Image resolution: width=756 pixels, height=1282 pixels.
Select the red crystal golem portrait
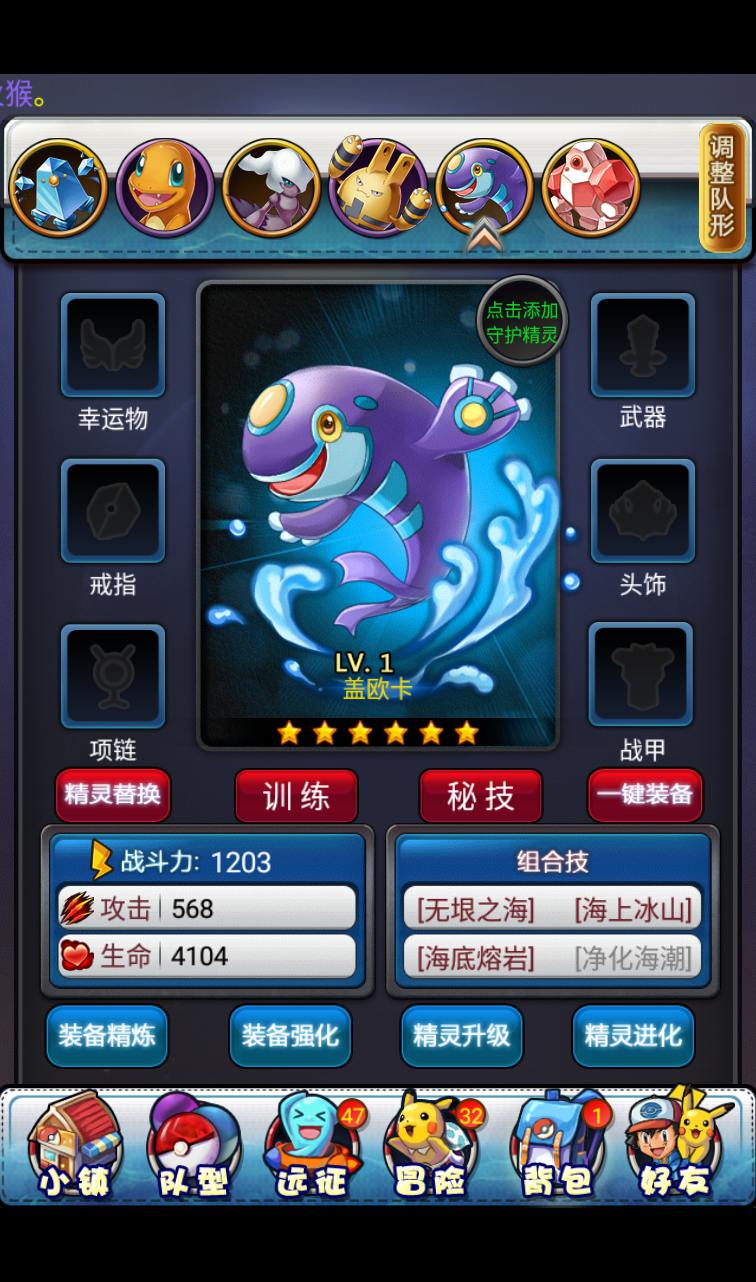[x=591, y=188]
